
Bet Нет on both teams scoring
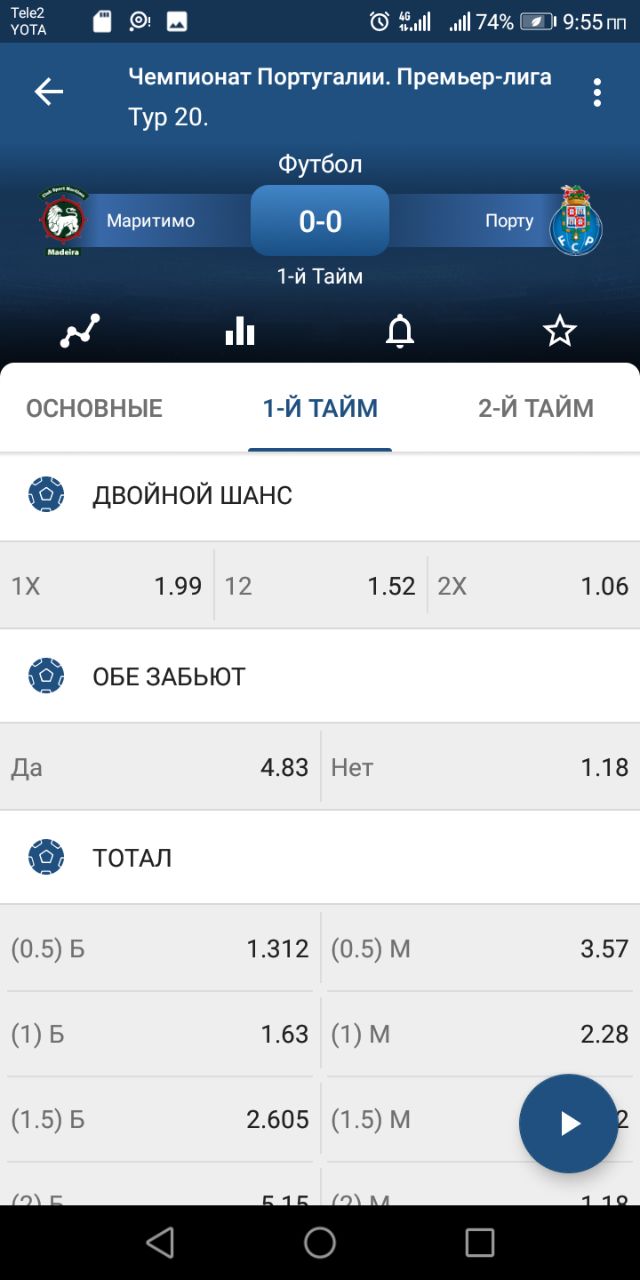480,767
